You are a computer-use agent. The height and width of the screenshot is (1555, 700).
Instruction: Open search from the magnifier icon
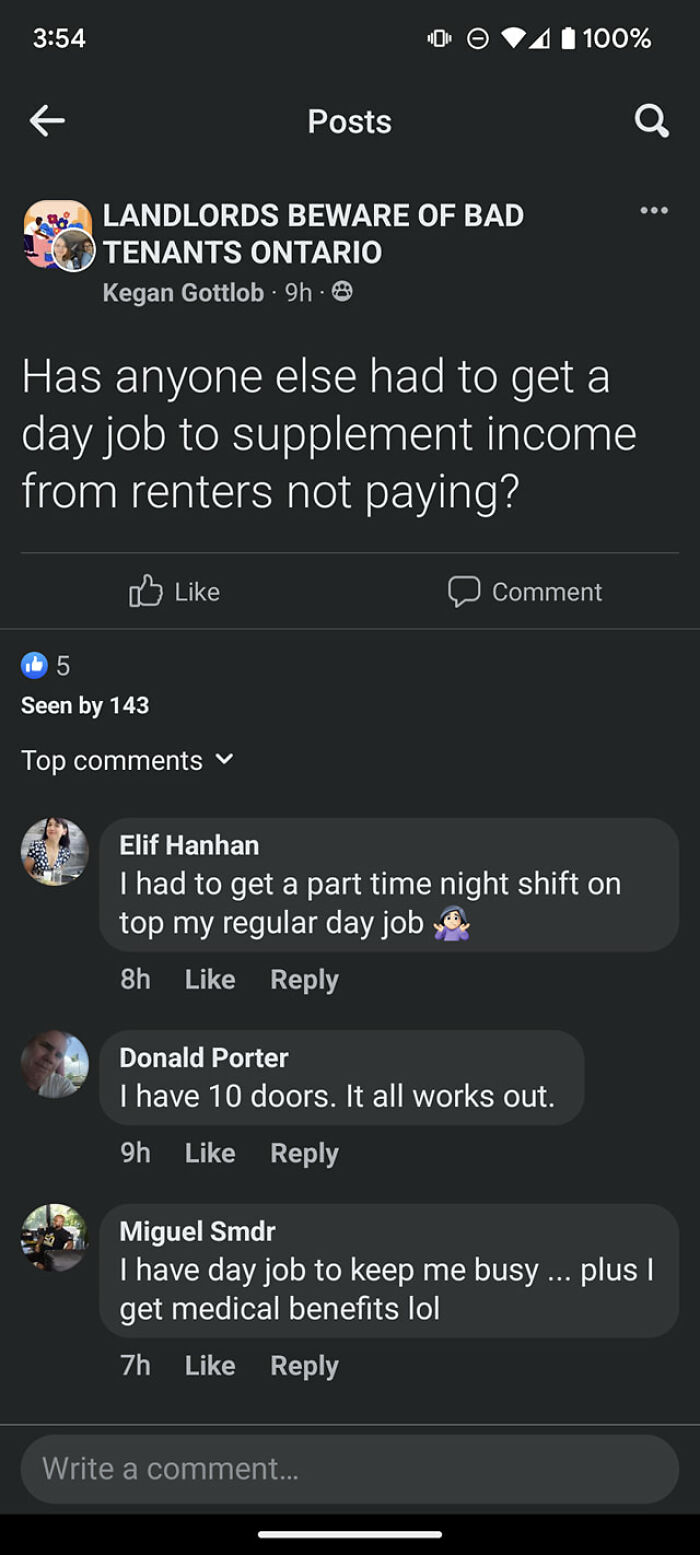tap(652, 121)
